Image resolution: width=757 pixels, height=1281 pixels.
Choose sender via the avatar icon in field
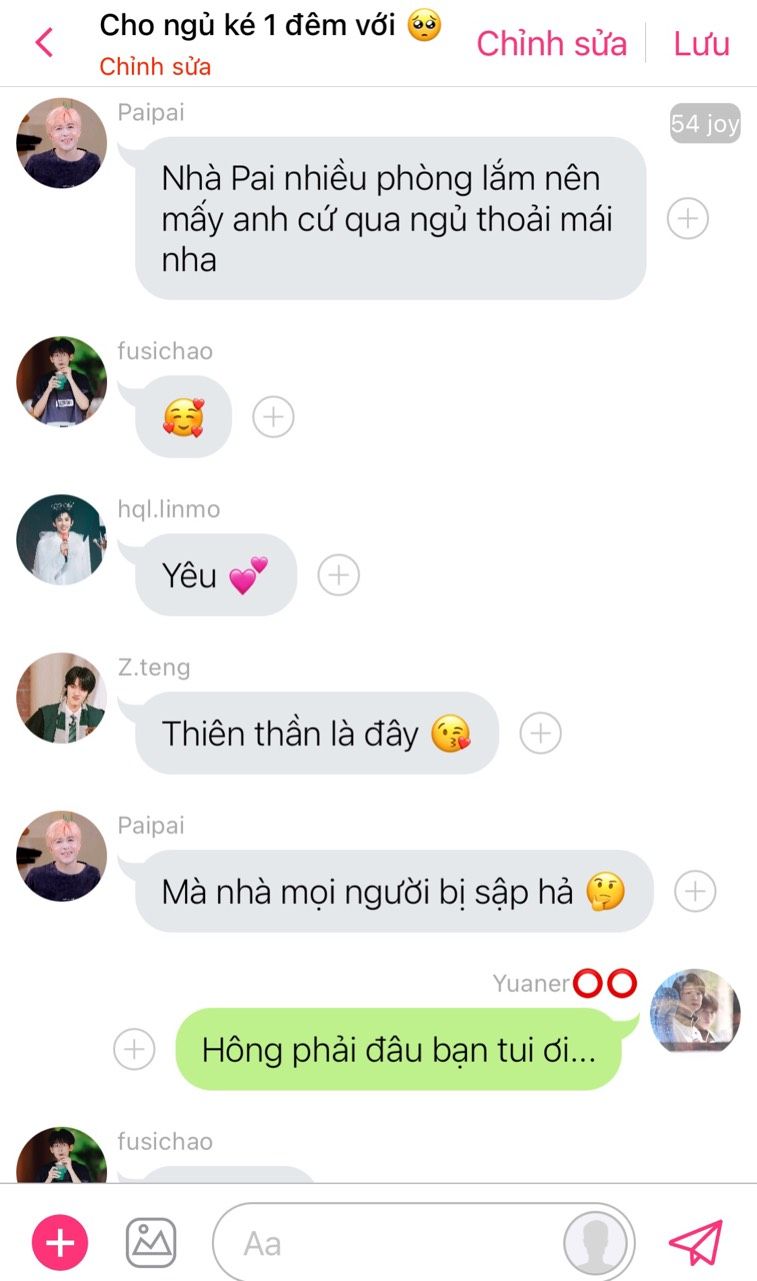click(596, 1243)
